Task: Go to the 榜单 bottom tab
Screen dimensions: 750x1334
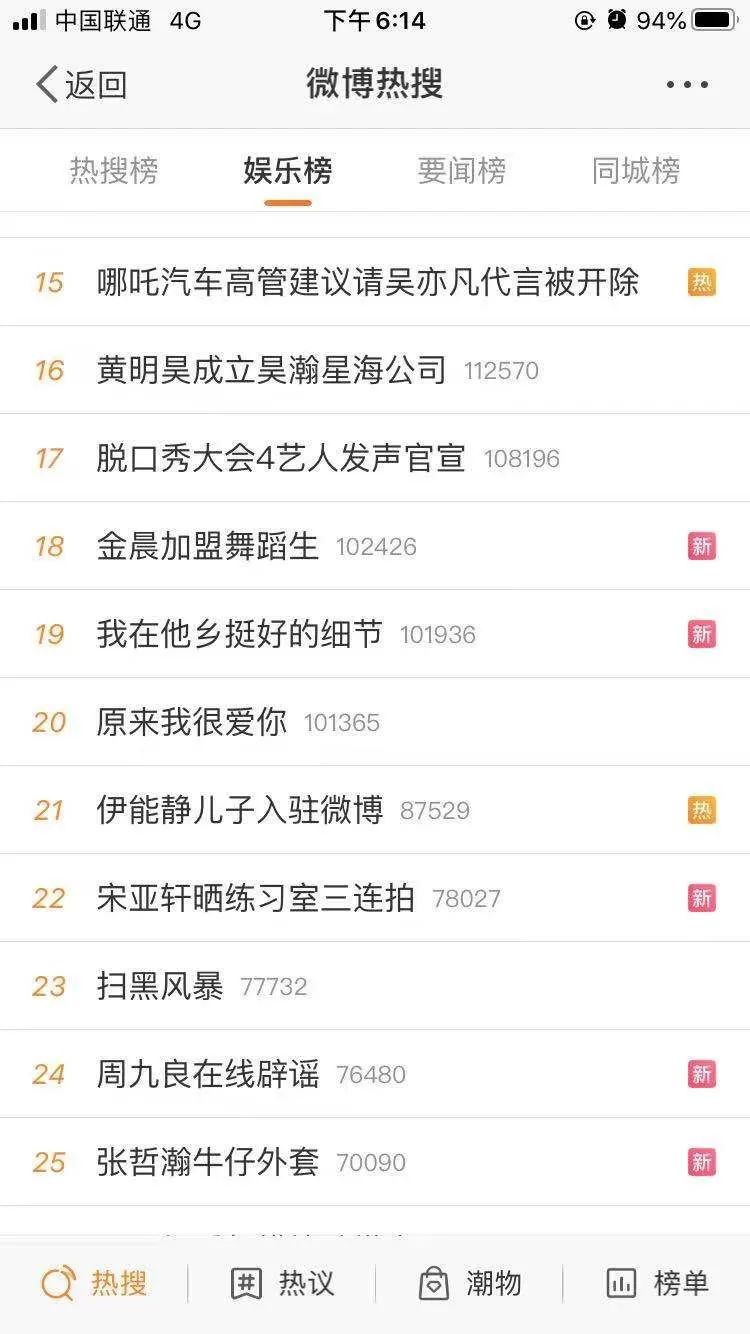Action: coord(657,1283)
